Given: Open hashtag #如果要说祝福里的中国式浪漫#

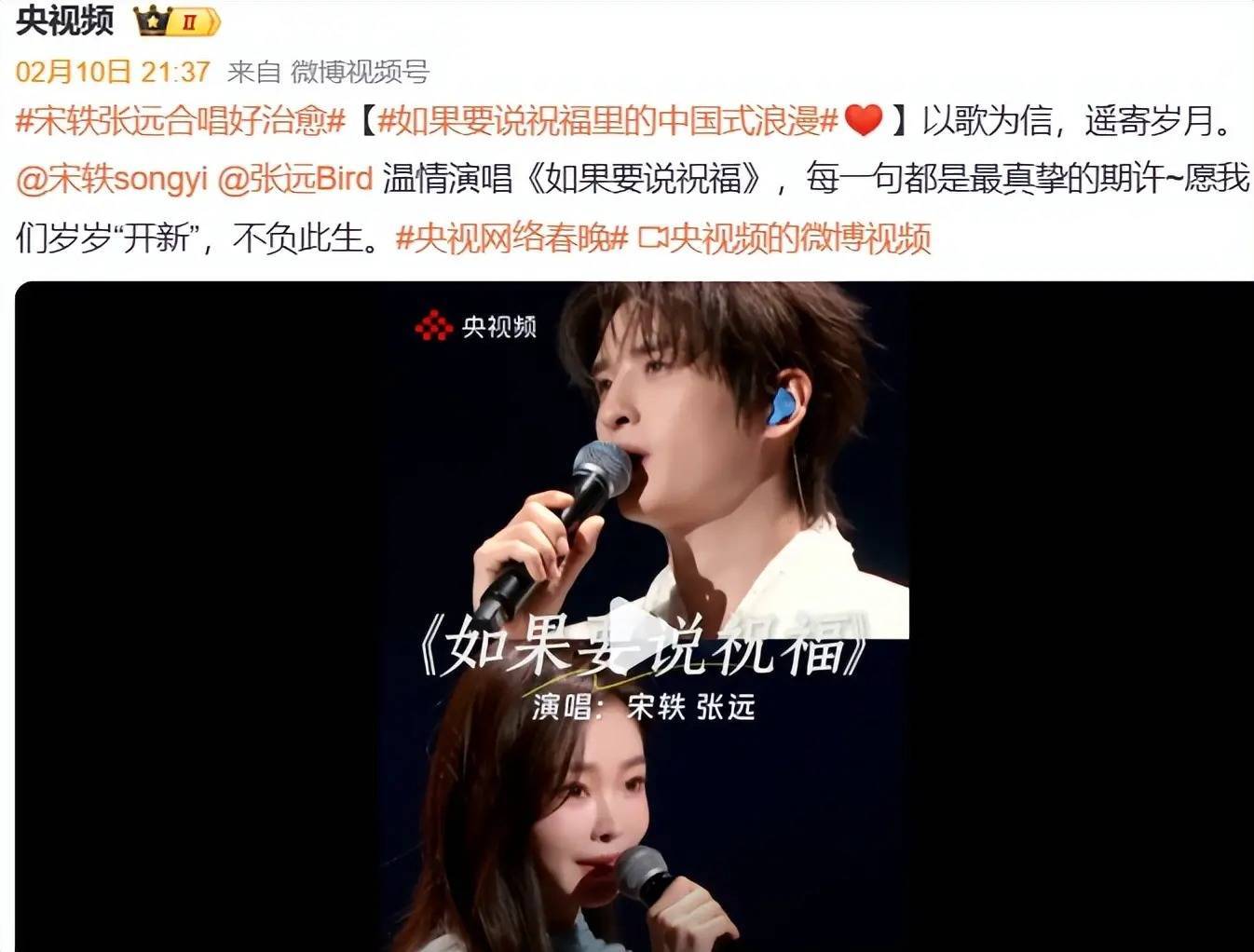Looking at the screenshot, I should [x=608, y=121].
